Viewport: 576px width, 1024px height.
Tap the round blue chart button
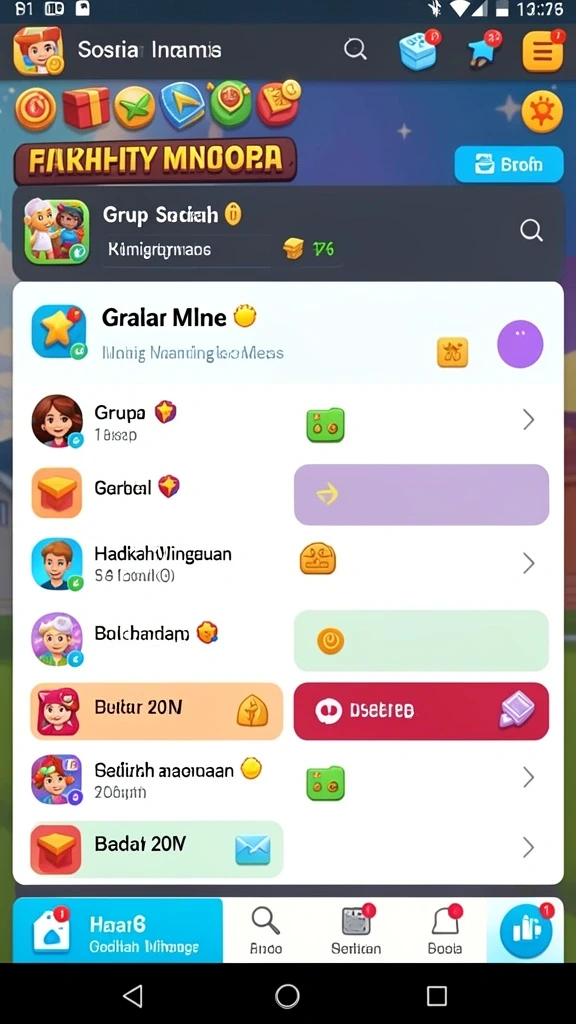[x=526, y=931]
